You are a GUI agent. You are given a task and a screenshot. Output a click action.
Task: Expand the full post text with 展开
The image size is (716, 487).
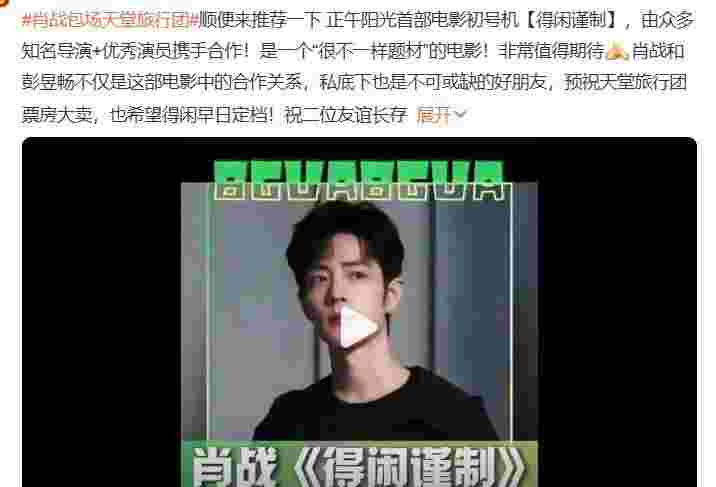coord(439,115)
